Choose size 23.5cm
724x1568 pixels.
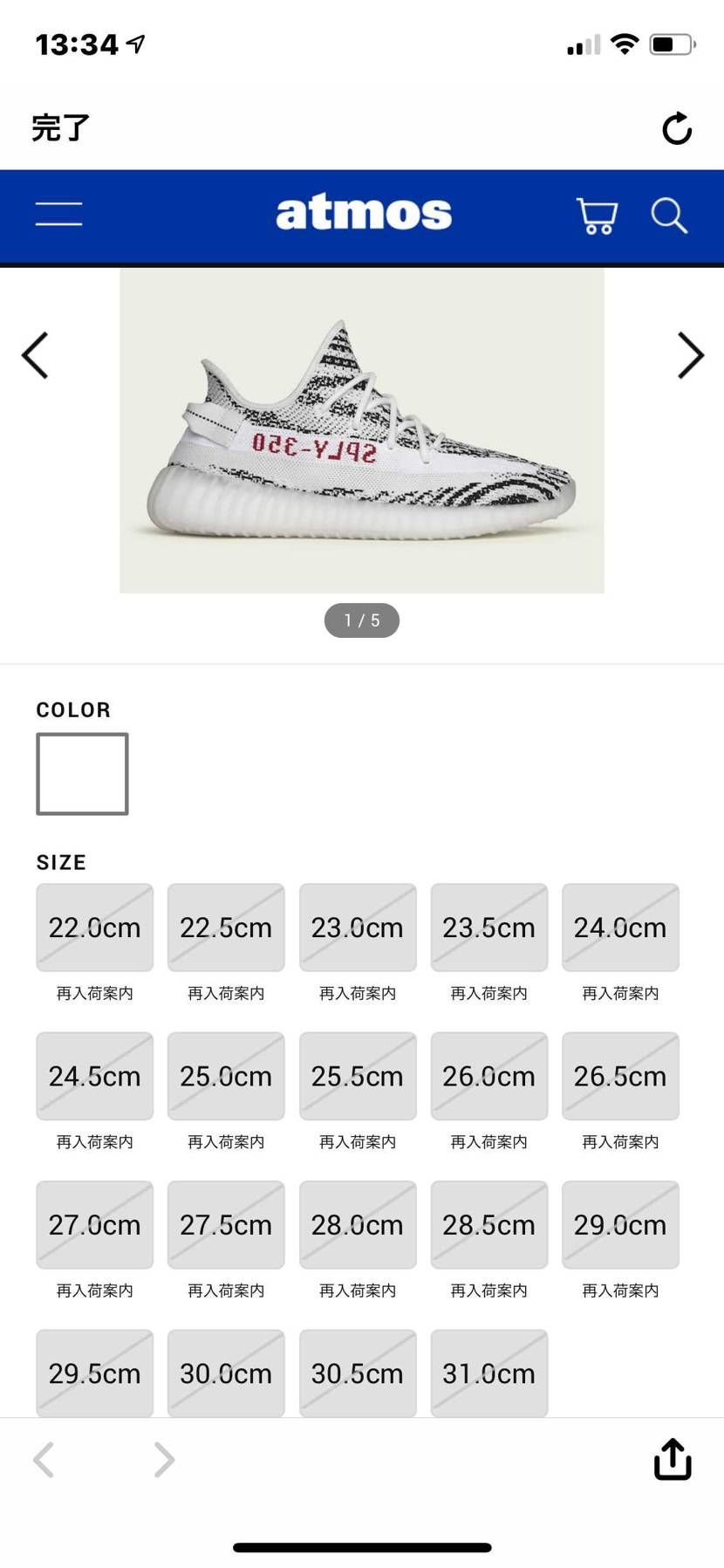click(488, 928)
